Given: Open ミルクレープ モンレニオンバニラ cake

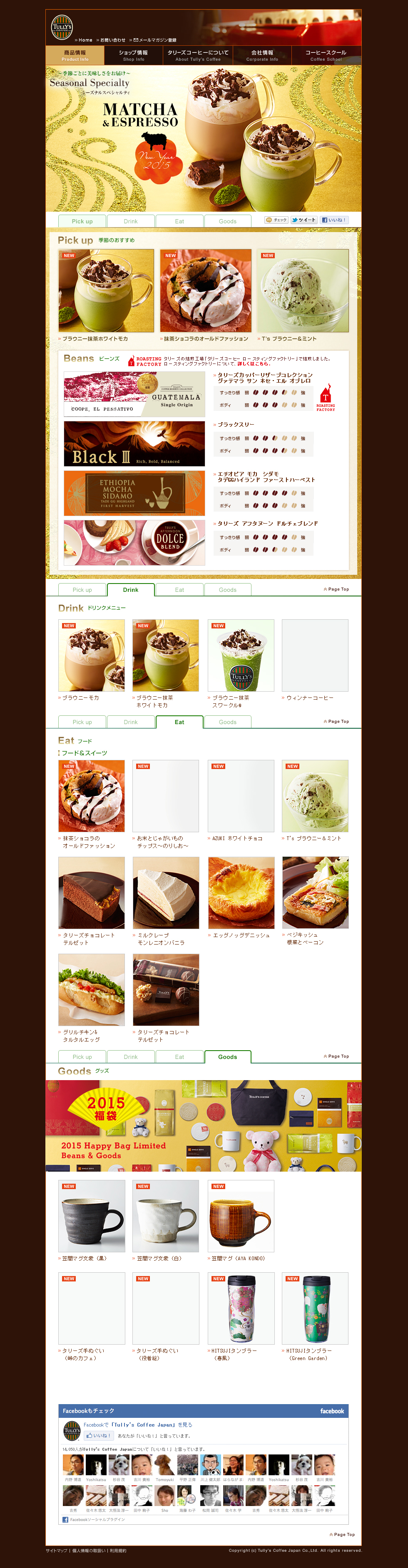Looking at the screenshot, I should 166,893.
